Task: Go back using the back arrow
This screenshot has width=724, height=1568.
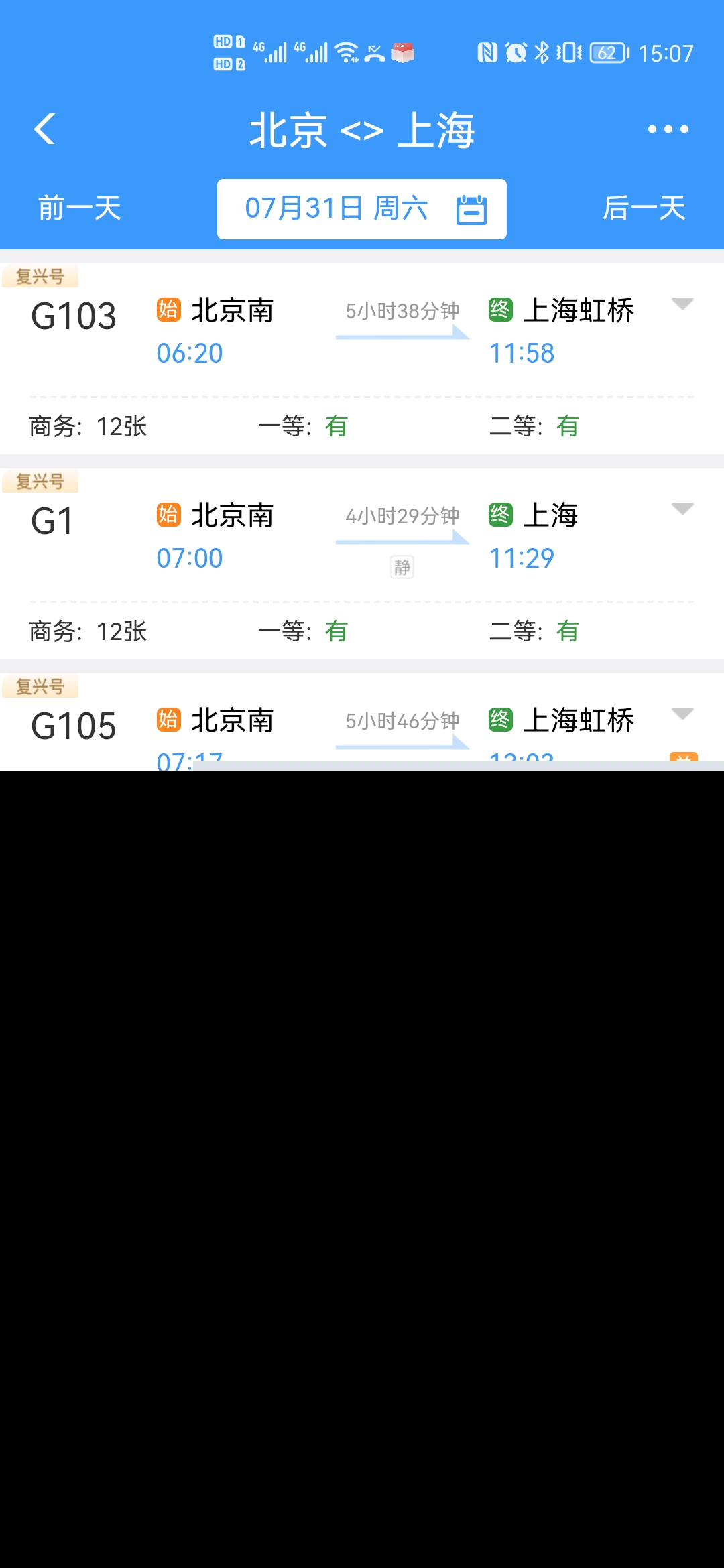Action: click(44, 129)
